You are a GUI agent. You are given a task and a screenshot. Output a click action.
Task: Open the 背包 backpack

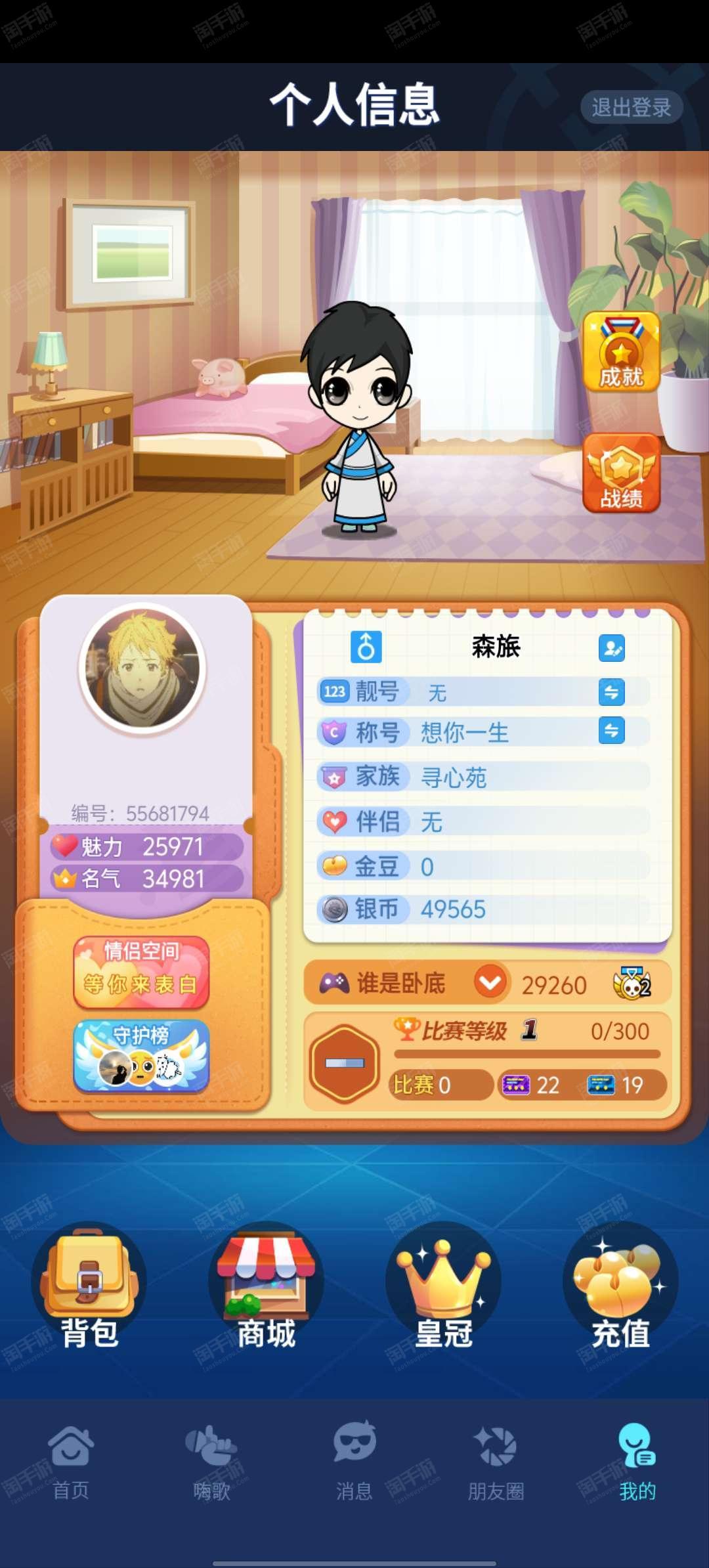pyautogui.click(x=89, y=1288)
